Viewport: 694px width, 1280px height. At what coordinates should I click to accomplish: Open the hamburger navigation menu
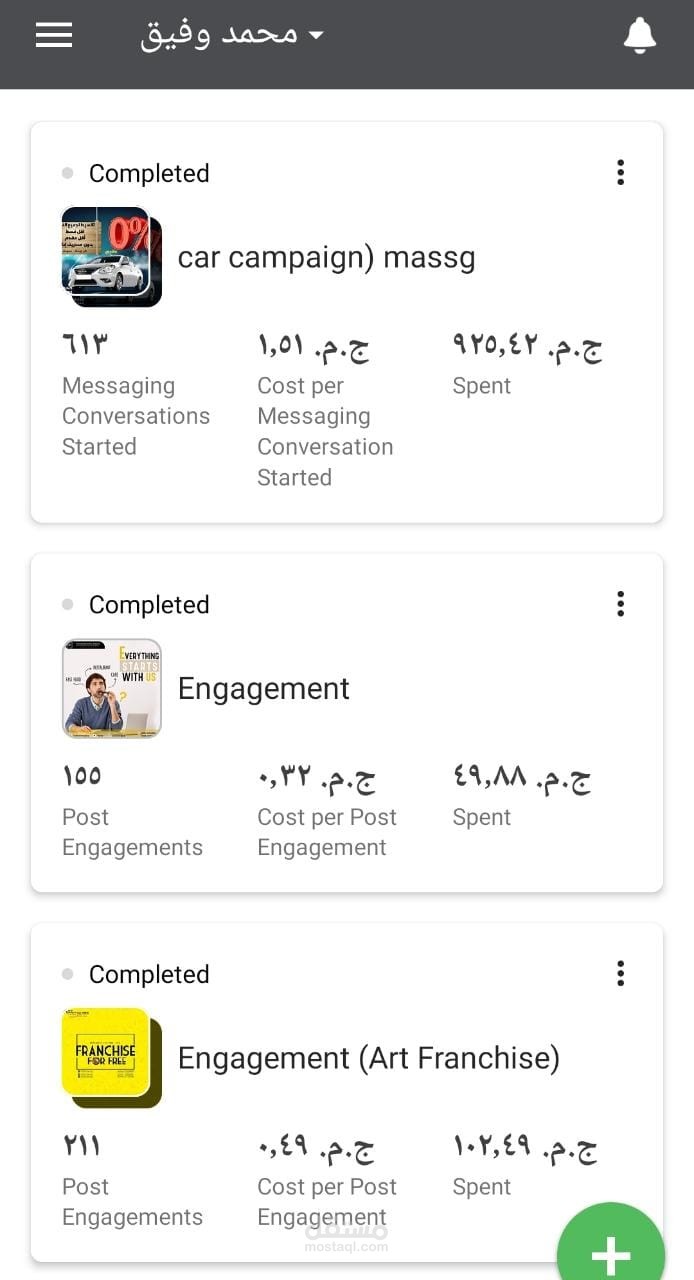coord(54,35)
